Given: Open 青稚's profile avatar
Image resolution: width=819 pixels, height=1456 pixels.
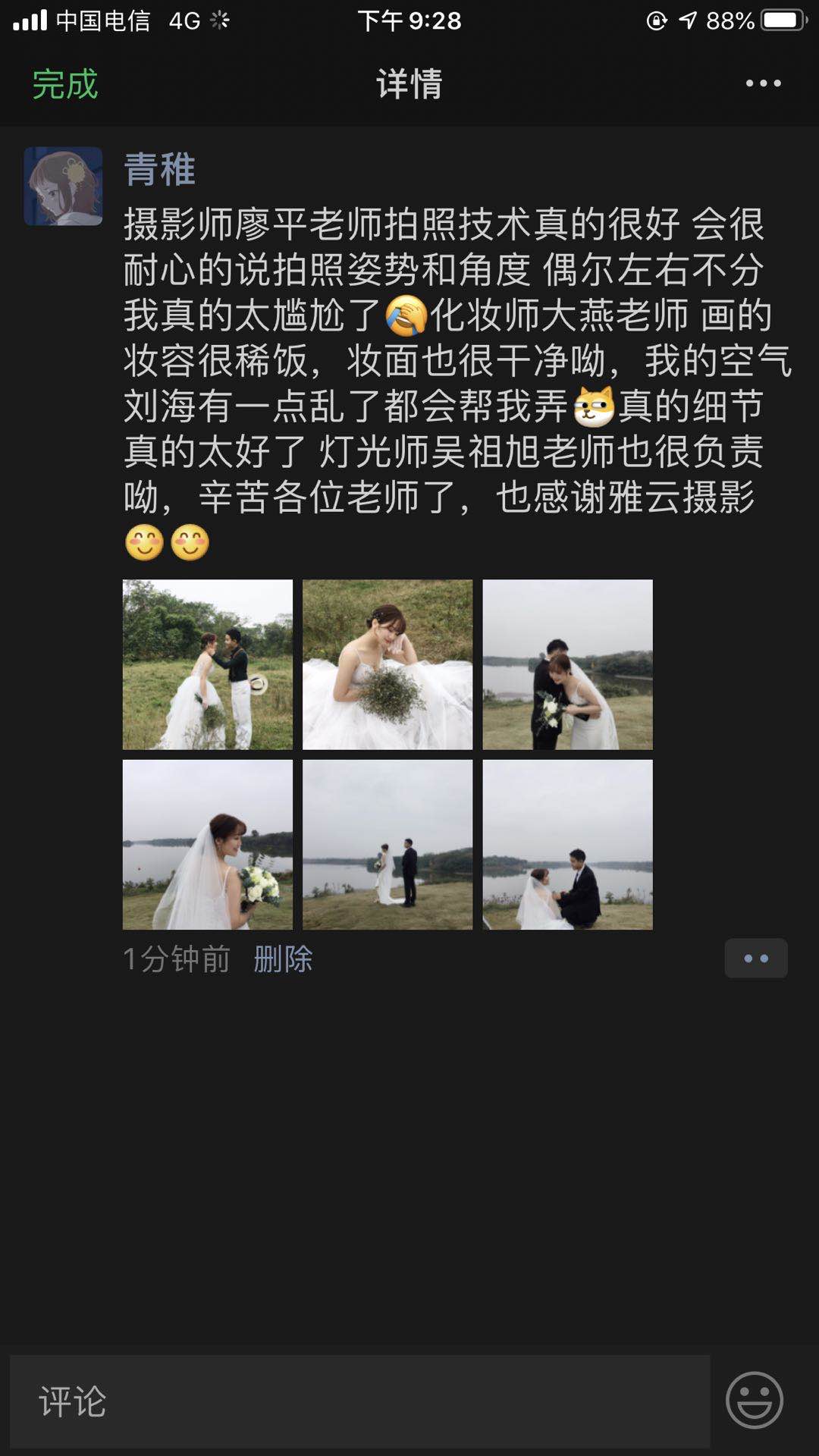Looking at the screenshot, I should point(64,187).
